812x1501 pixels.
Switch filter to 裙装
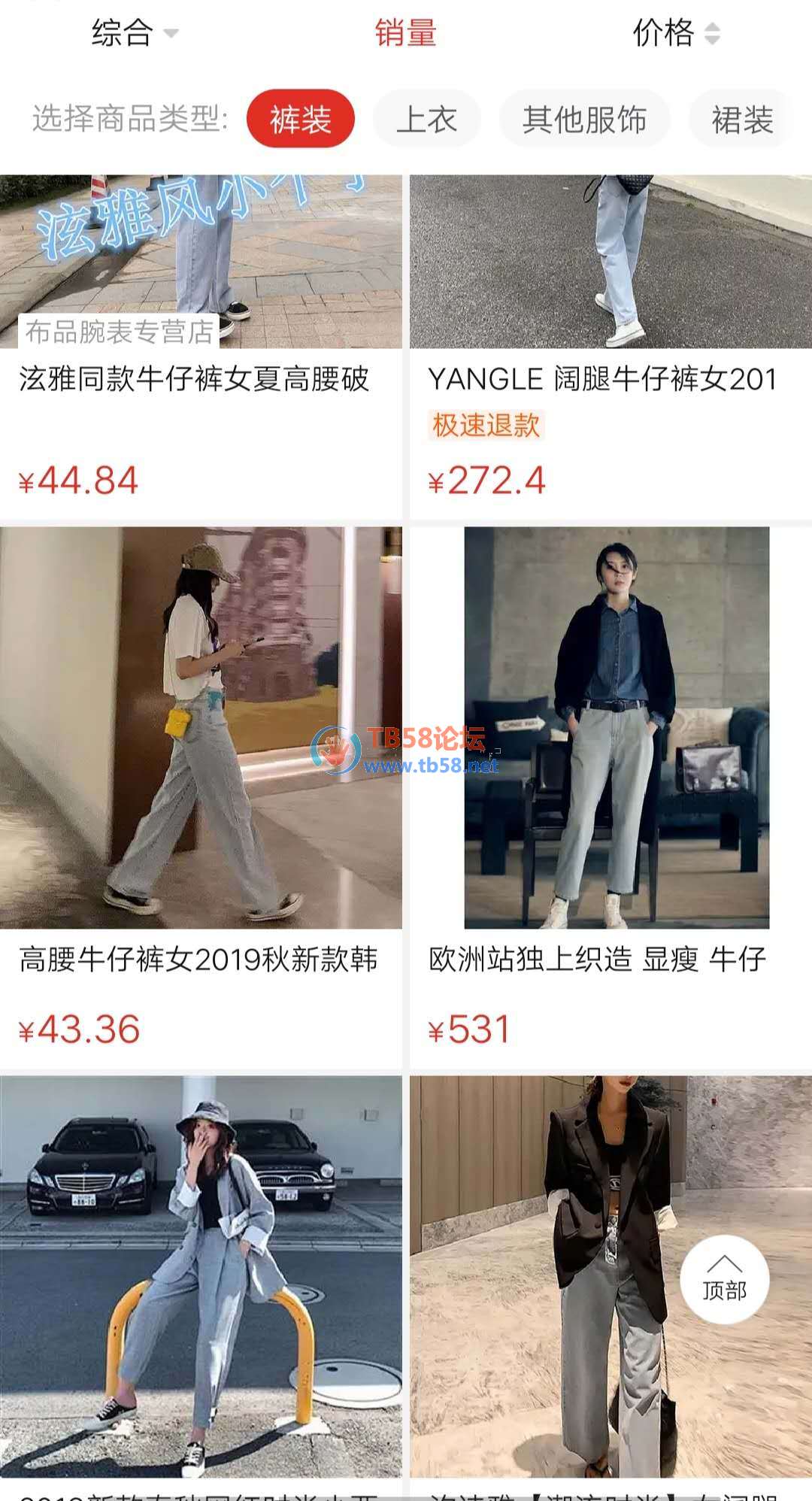[741, 119]
